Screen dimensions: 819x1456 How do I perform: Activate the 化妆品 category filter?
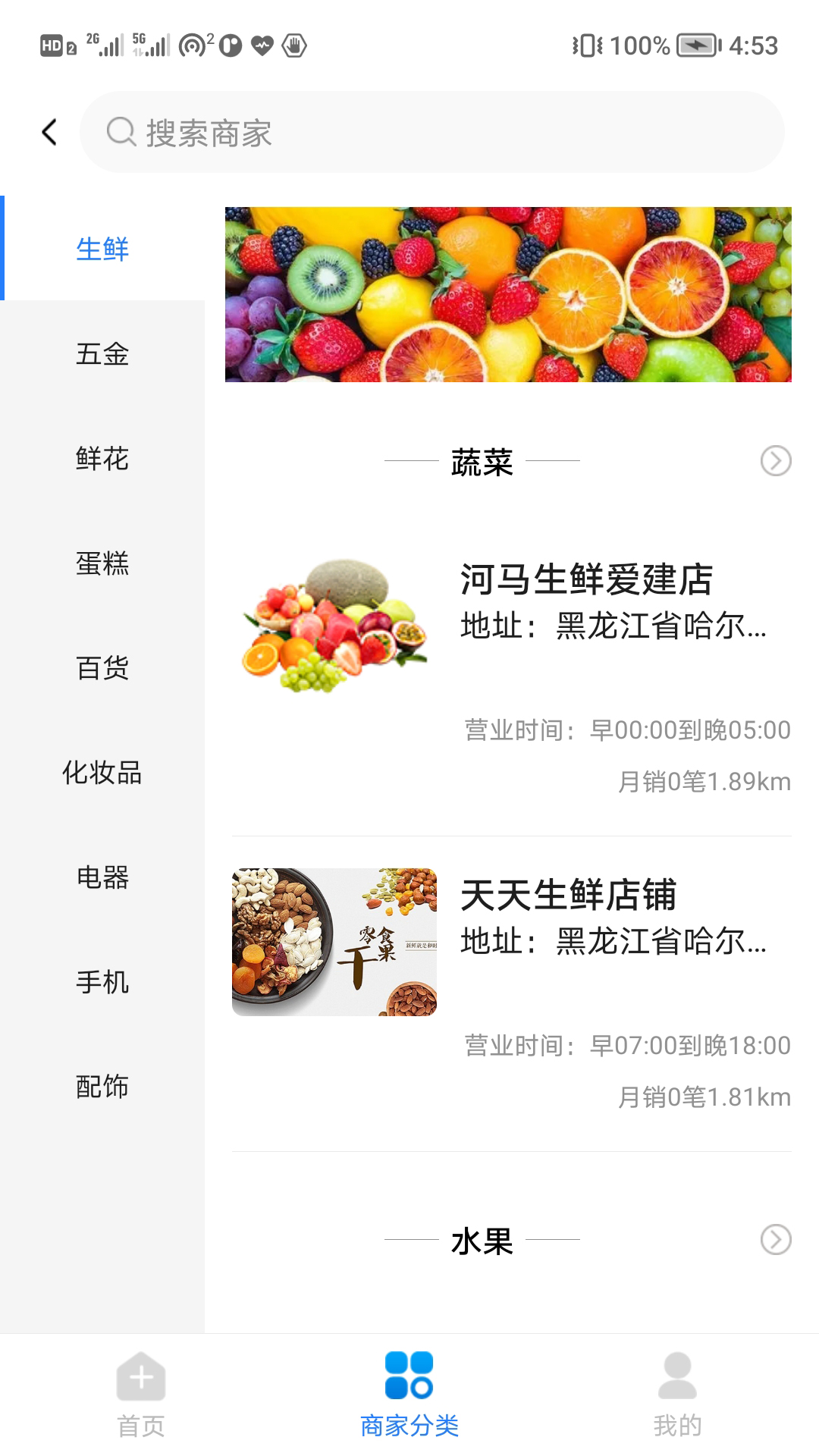coord(102,773)
